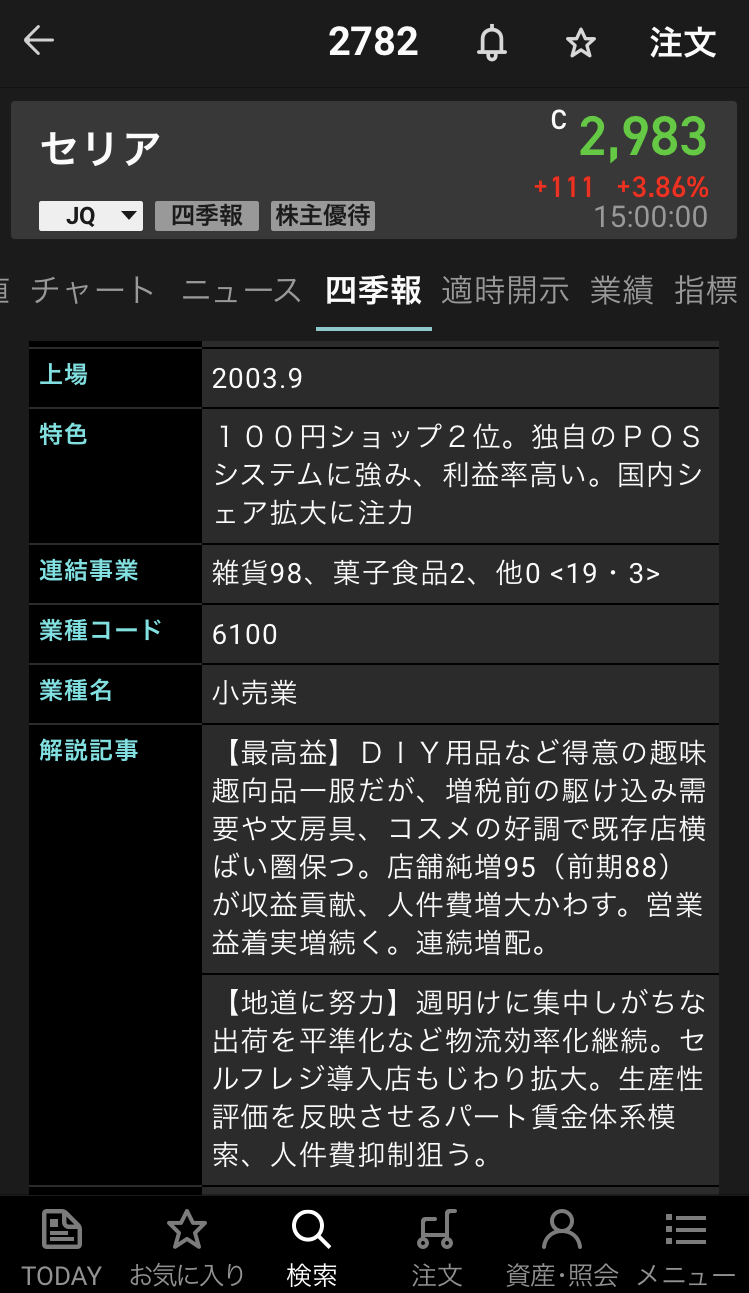This screenshot has width=749, height=1293.
Task: Open the 指標 tab
Action: pos(706,291)
